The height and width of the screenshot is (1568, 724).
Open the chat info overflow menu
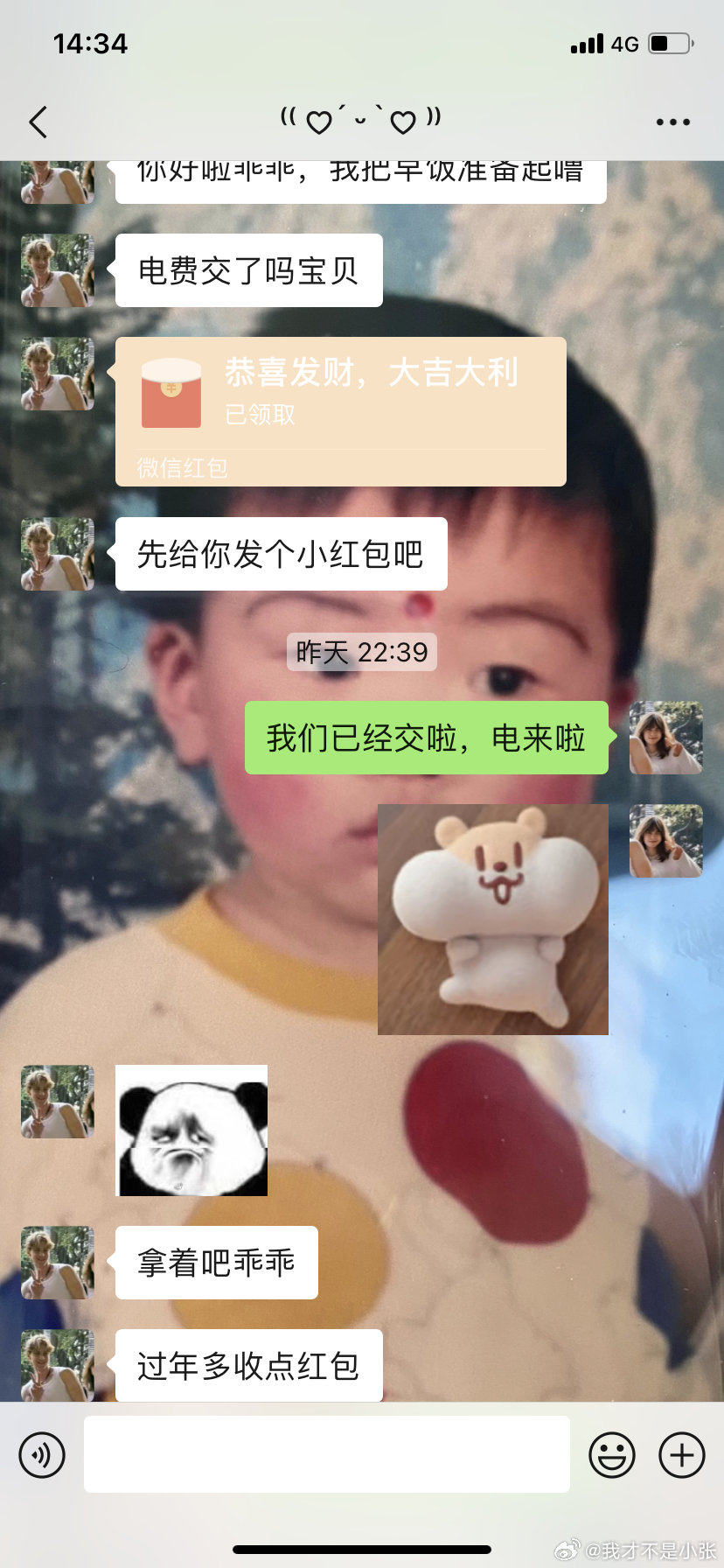673,122
